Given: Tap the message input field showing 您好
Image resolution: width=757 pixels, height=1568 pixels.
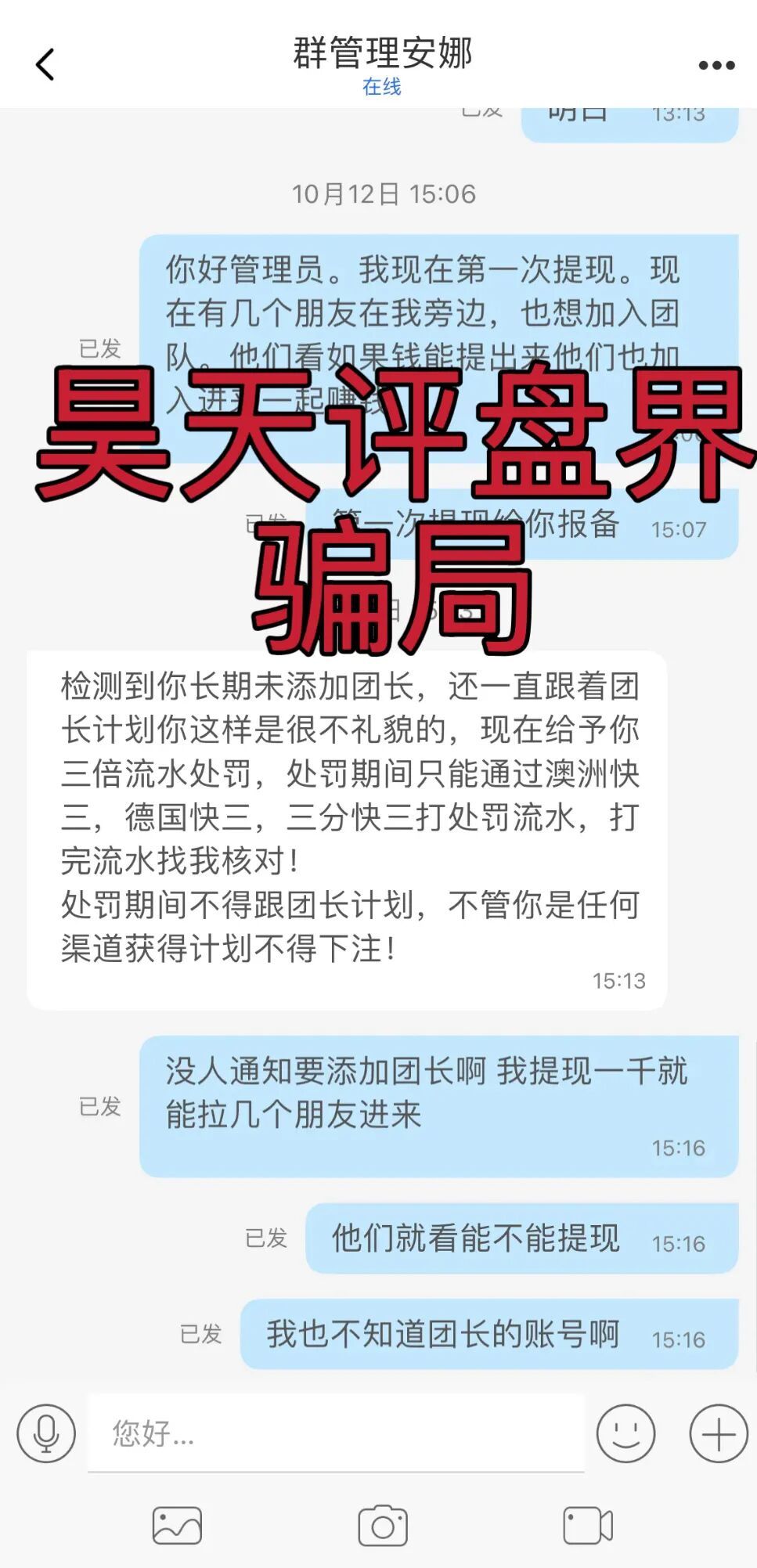Looking at the screenshot, I should pos(337,1432).
